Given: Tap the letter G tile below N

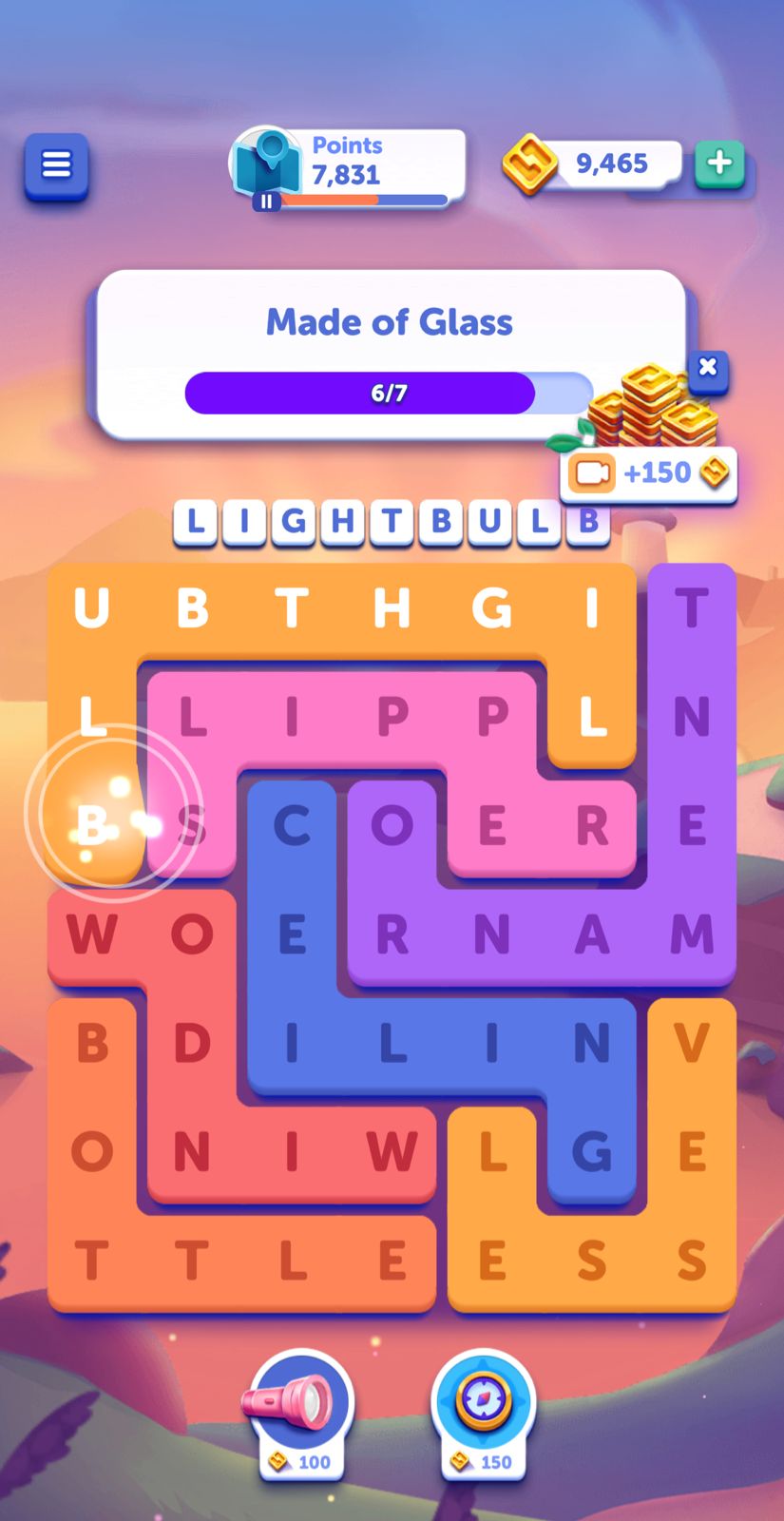Looking at the screenshot, I should [591, 1152].
